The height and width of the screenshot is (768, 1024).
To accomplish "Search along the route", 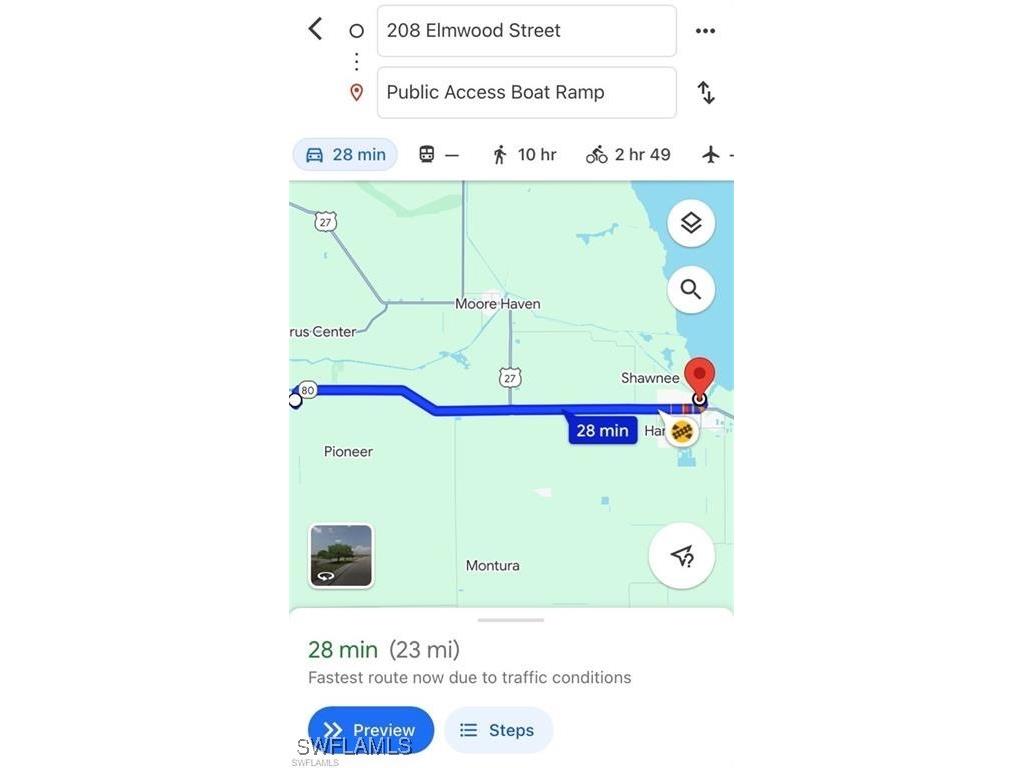I will click(x=691, y=290).
